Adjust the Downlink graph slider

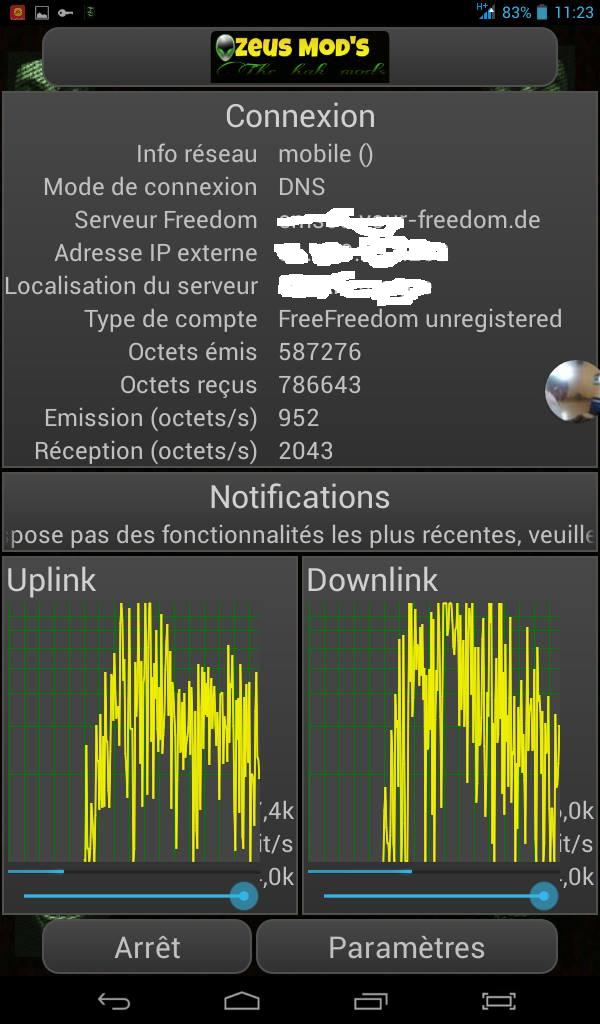point(543,895)
